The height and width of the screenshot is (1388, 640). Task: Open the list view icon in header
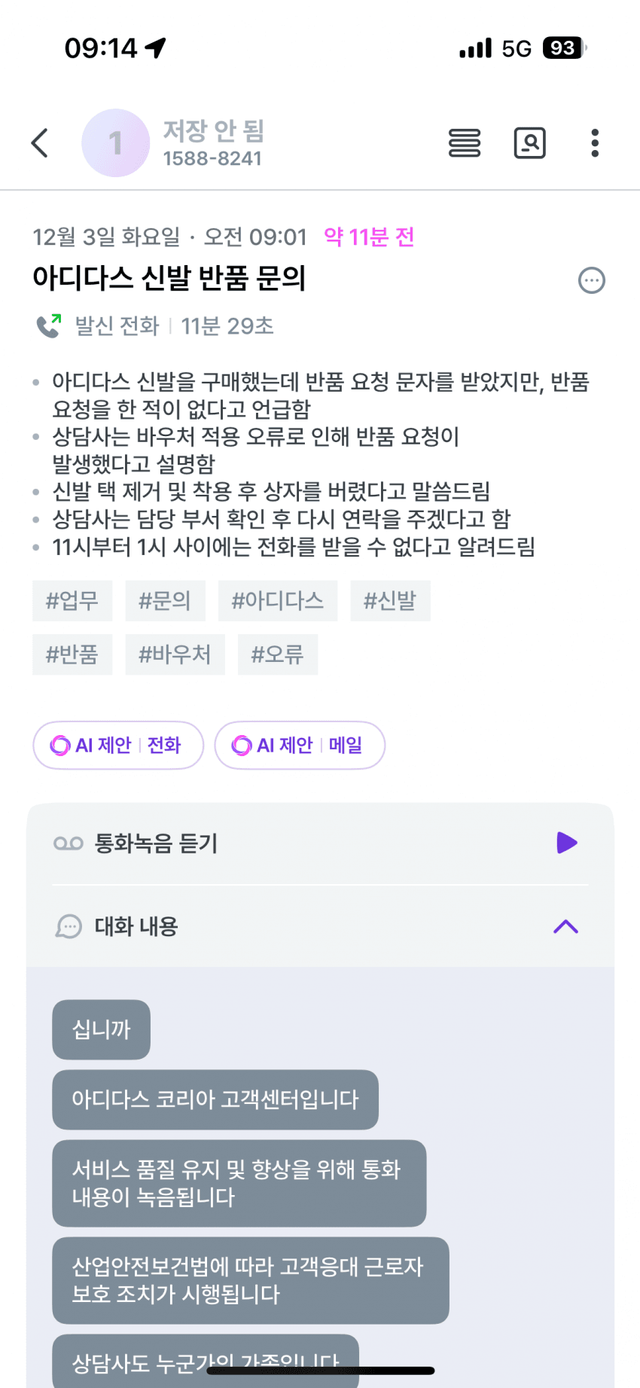[x=464, y=143]
